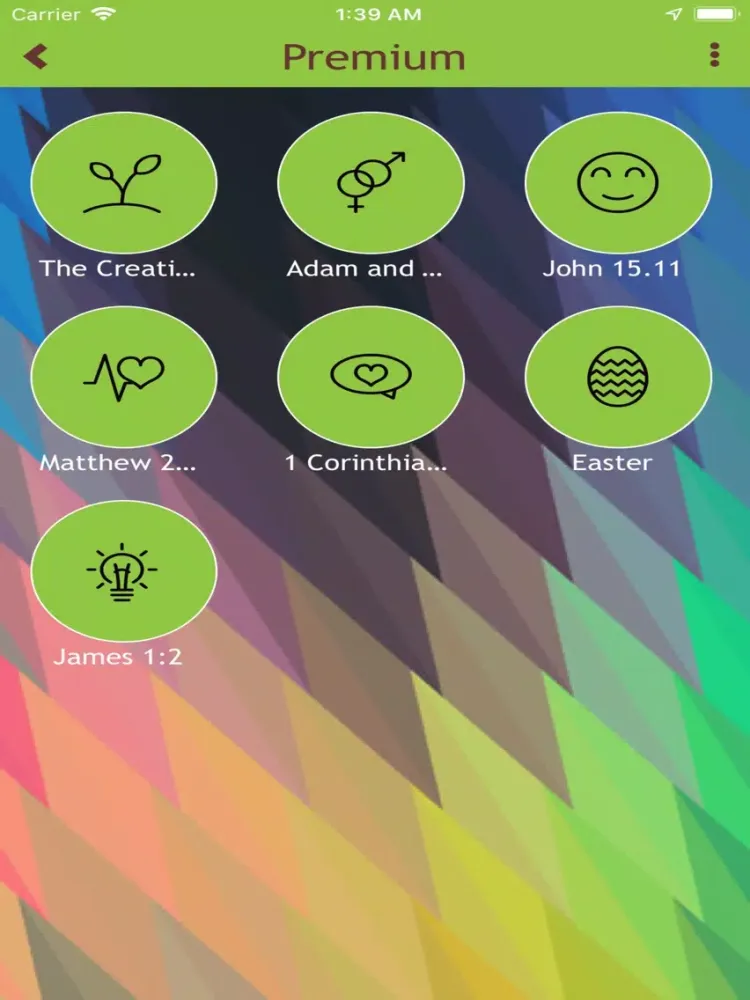Tap the 'Easter' text label

612,462
